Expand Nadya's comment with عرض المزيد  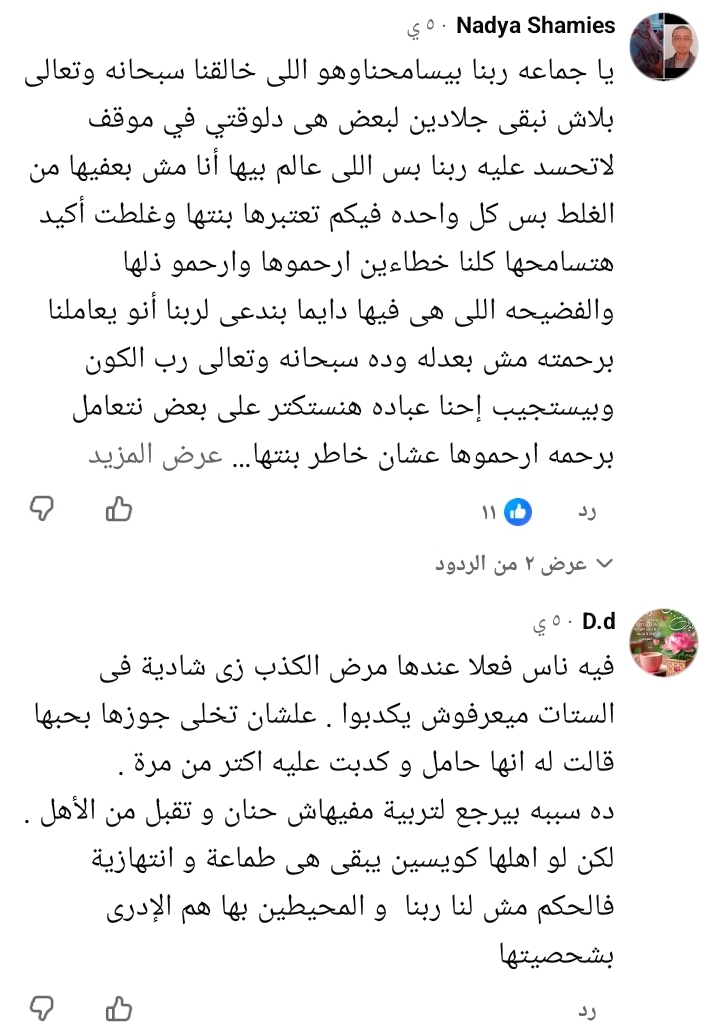(x=156, y=455)
